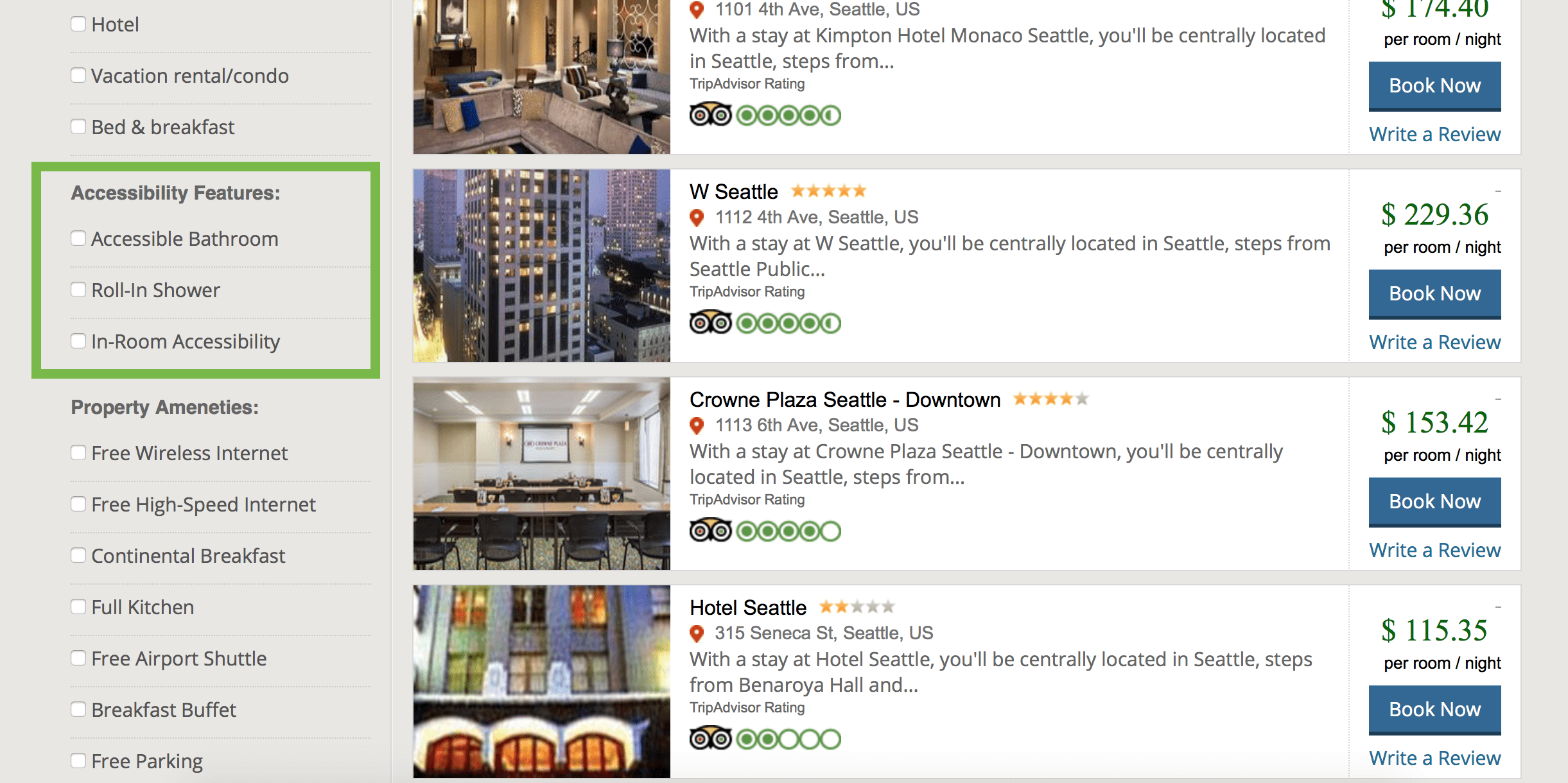1568x783 pixels.
Task: View the Hotel Seattle listing image
Action: click(x=542, y=682)
